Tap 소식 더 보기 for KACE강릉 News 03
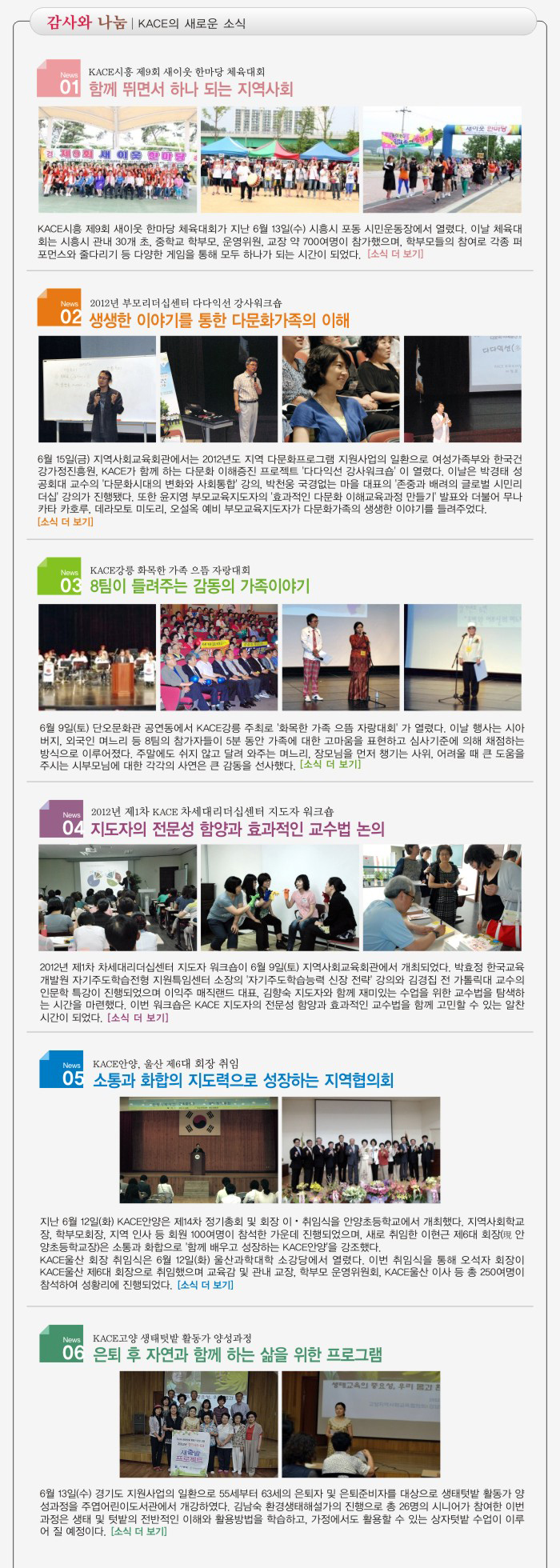The height and width of the screenshot is (1568, 560). pos(330,765)
